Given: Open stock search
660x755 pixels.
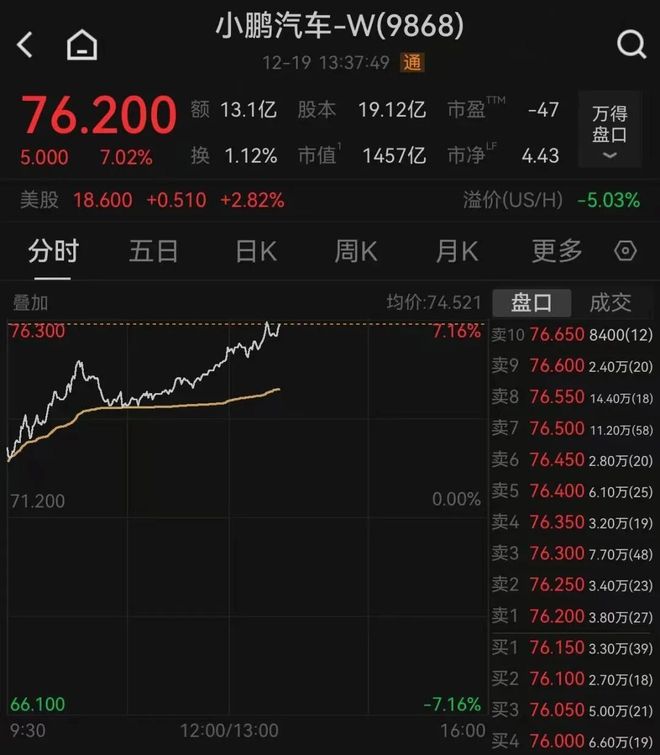Looking at the screenshot, I should pos(631,45).
